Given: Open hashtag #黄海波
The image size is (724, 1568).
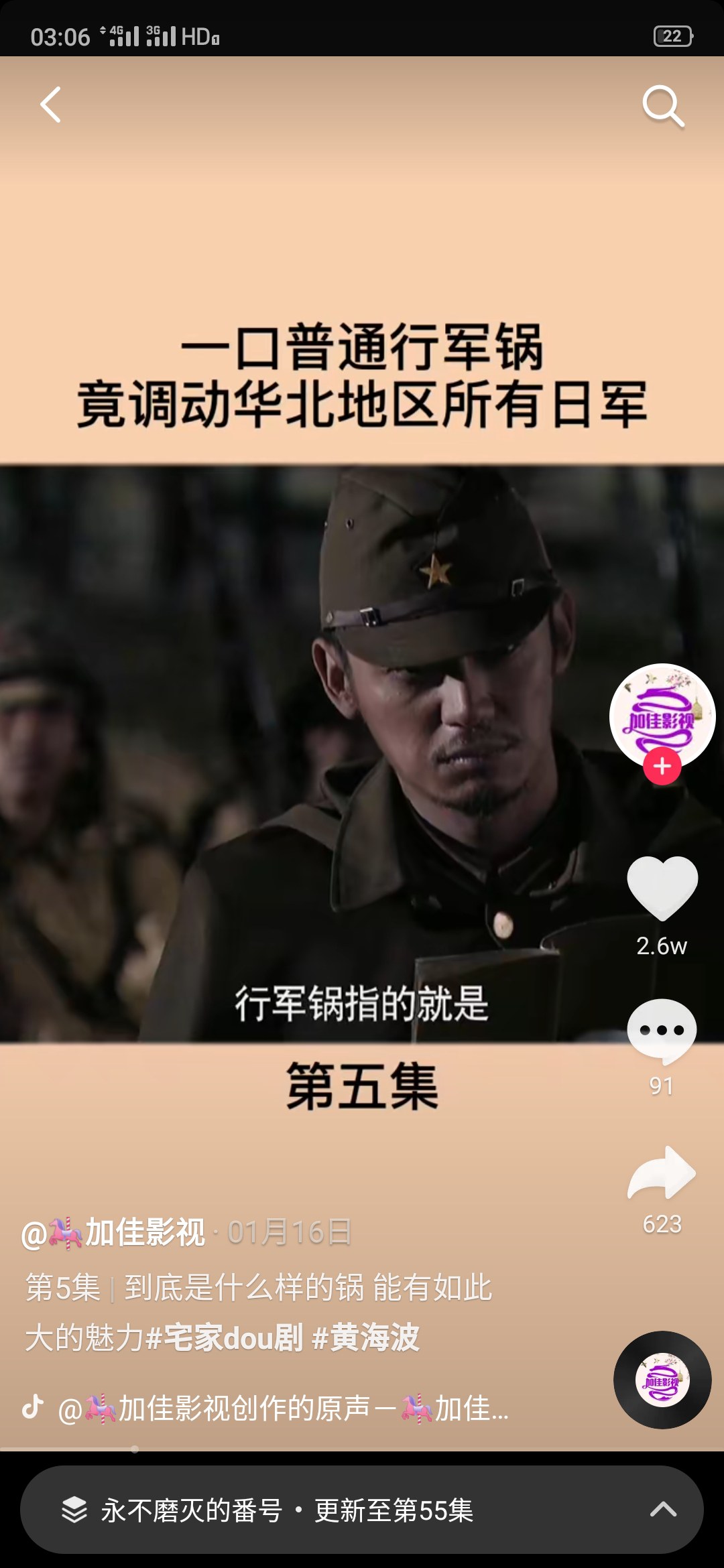Looking at the screenshot, I should (x=366, y=1337).
